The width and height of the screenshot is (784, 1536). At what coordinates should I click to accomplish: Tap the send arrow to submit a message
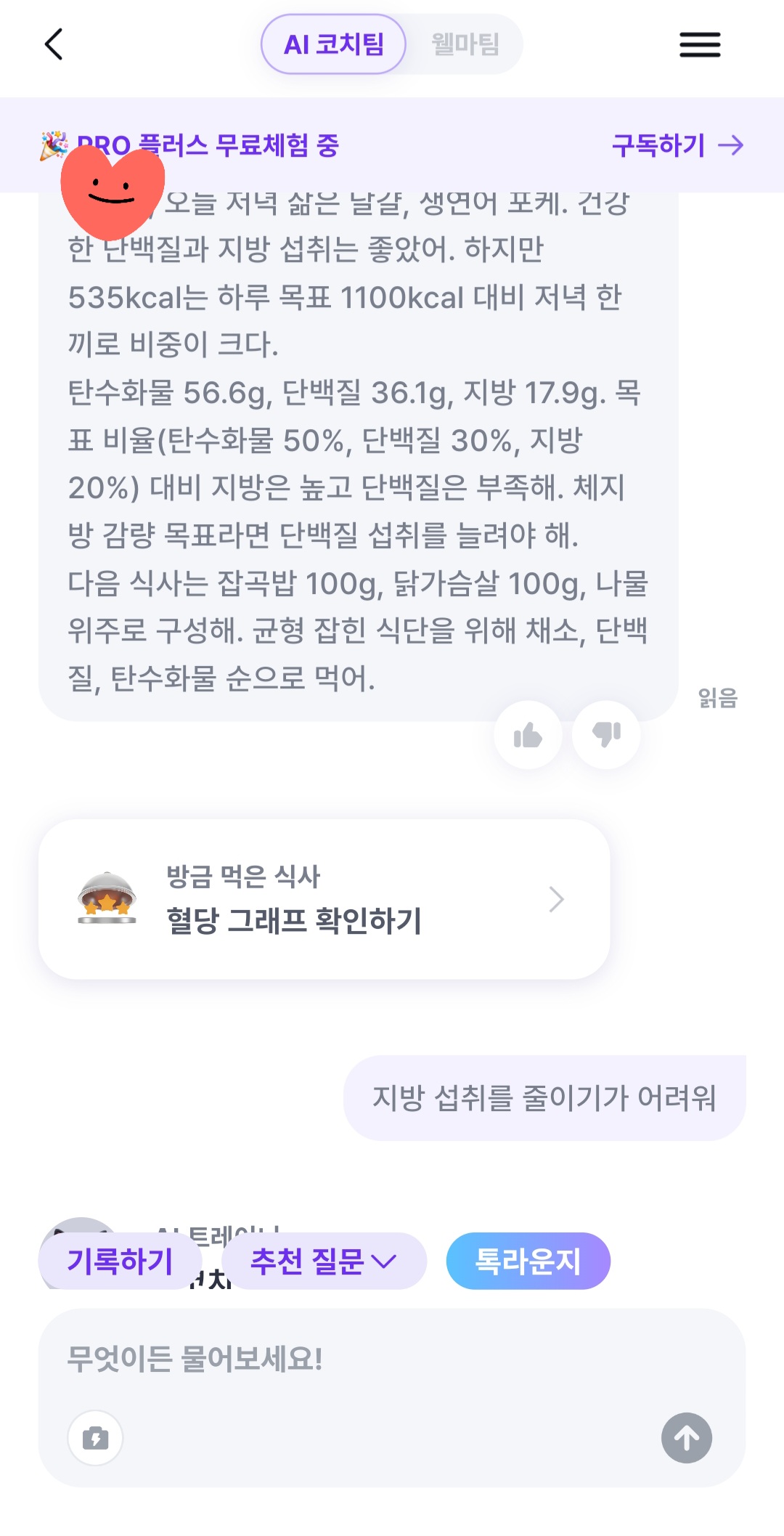pos(687,1438)
